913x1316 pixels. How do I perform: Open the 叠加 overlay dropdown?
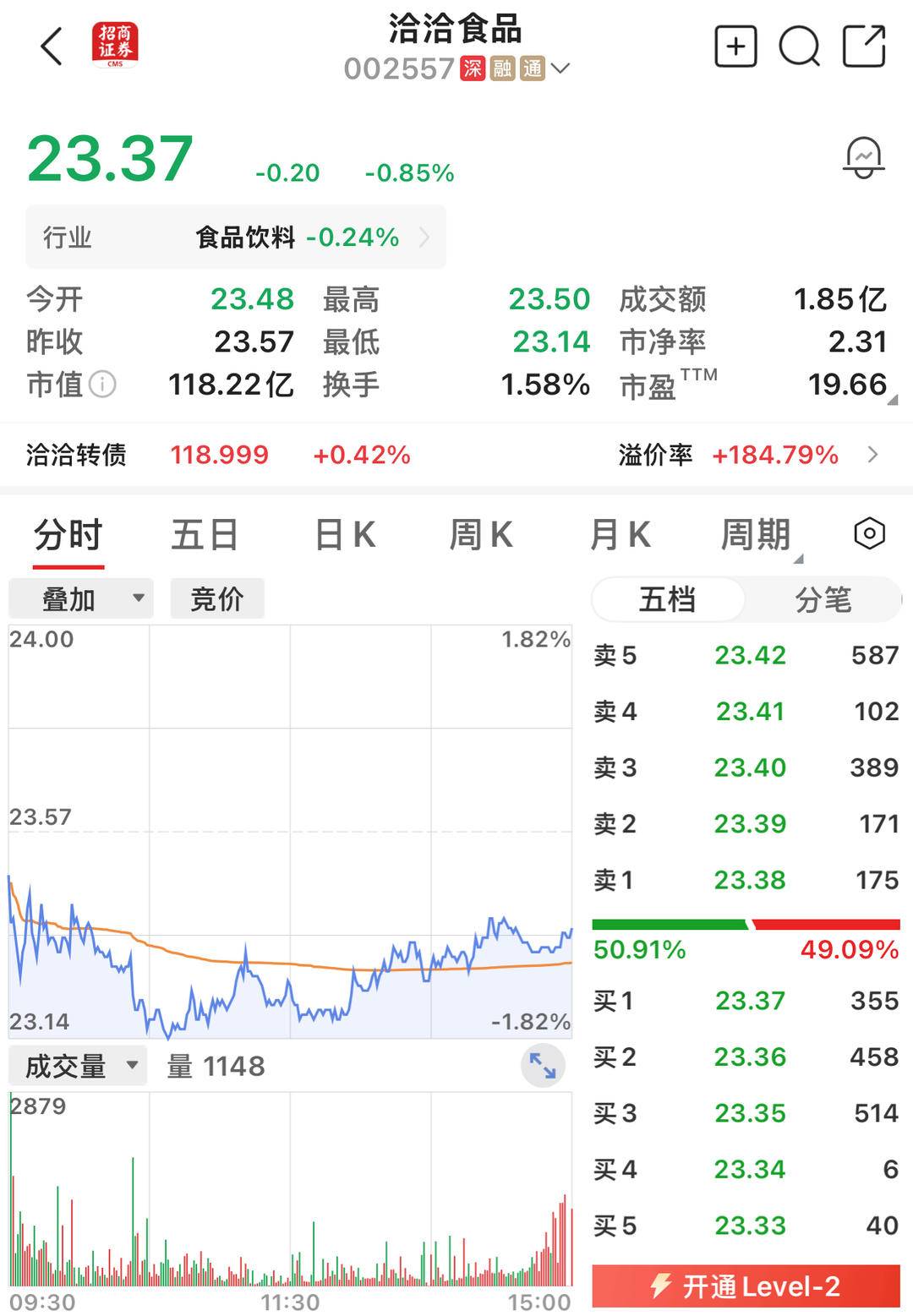pos(81,598)
